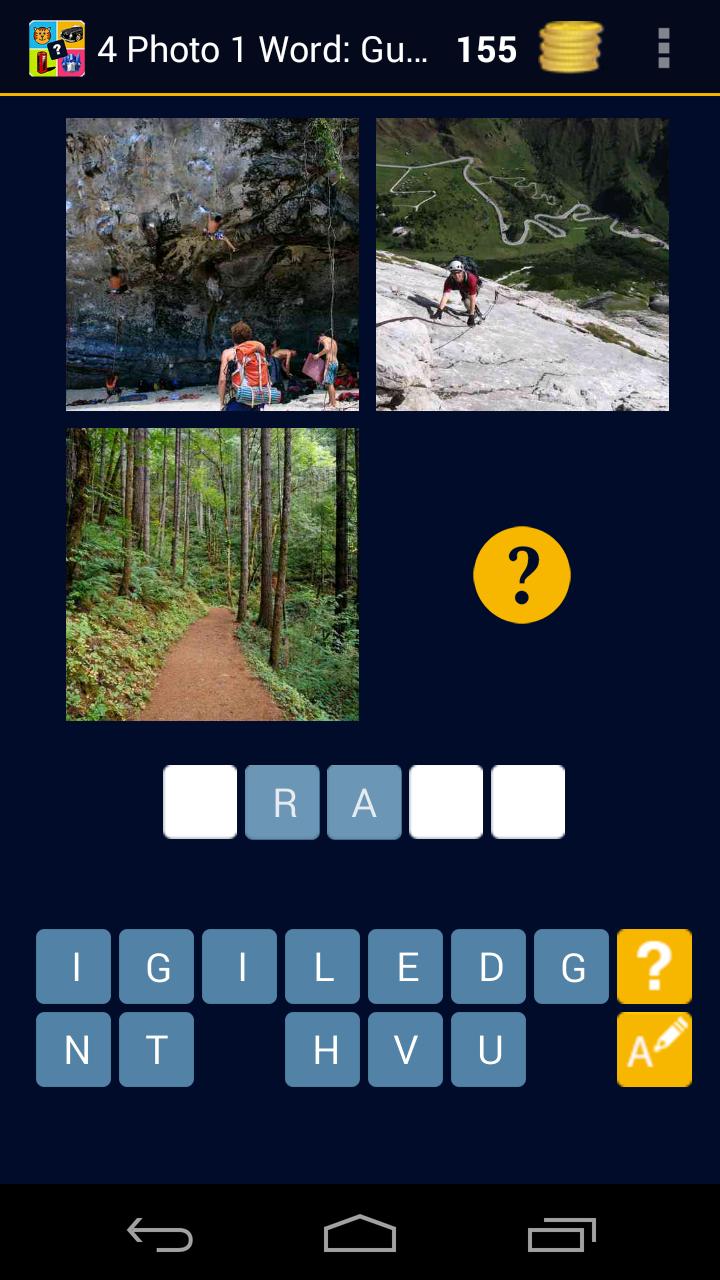Tap the winding mountain road climber photo
Image resolution: width=720 pixels, height=1280 pixels.
point(522,263)
